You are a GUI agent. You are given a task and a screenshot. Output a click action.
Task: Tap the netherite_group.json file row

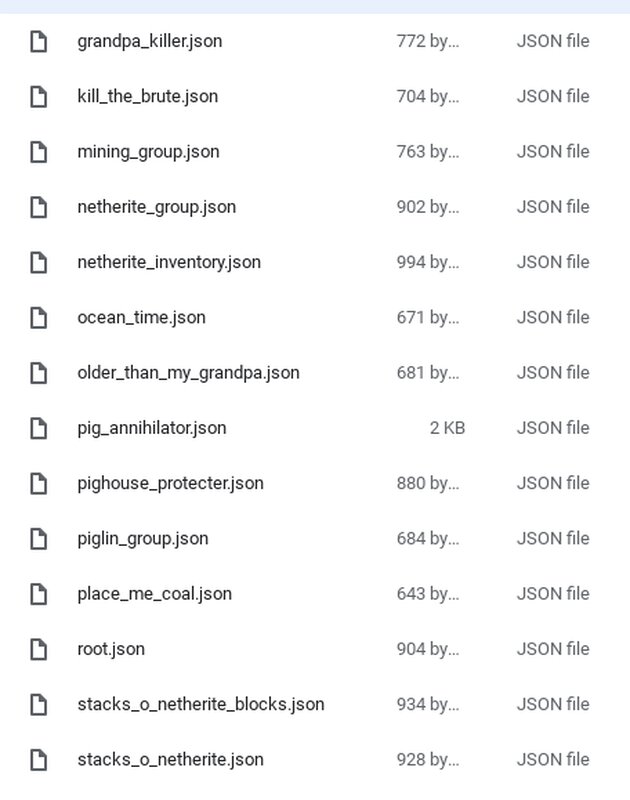(156, 207)
